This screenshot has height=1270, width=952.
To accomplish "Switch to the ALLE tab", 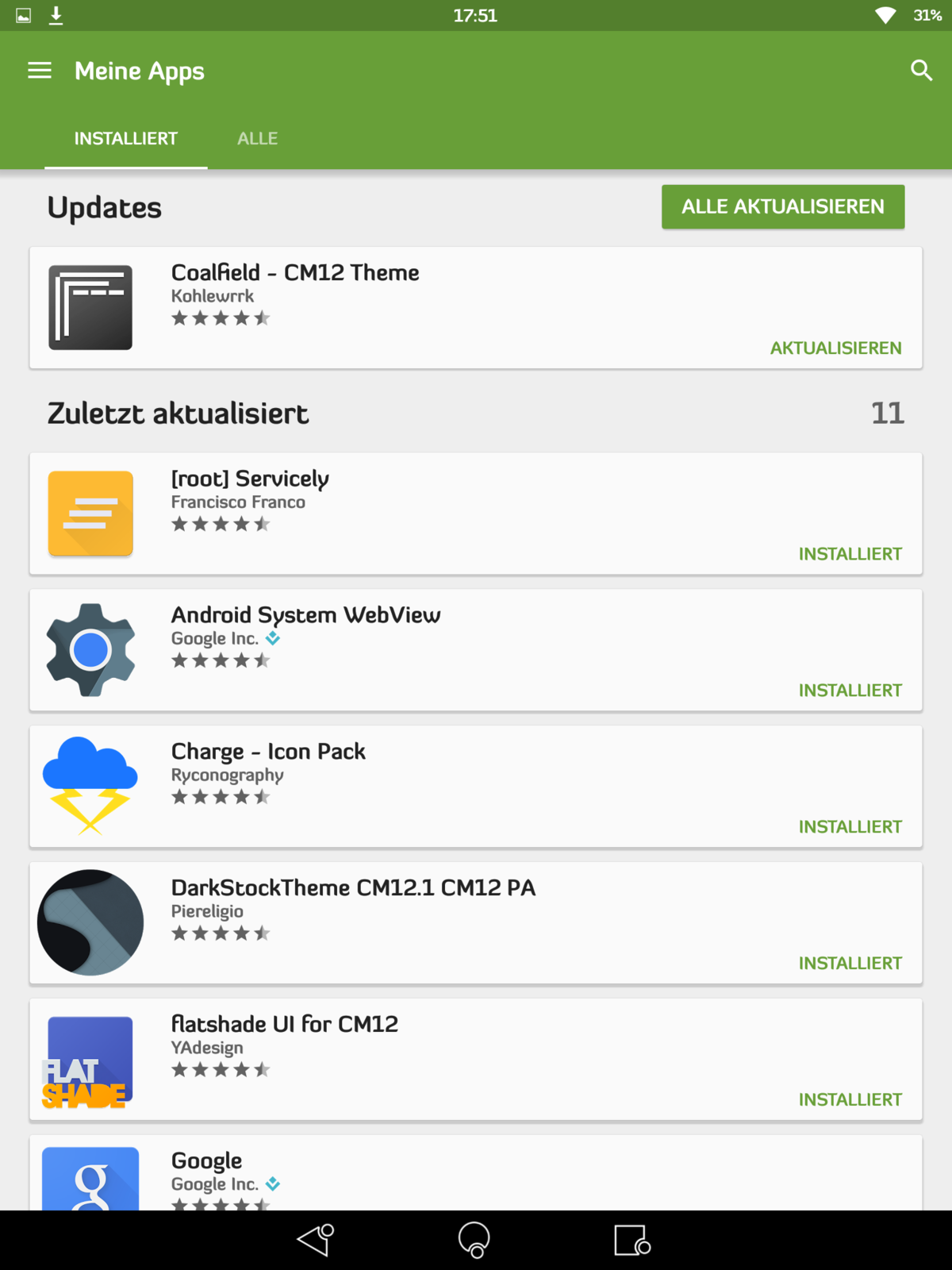I will point(257,138).
